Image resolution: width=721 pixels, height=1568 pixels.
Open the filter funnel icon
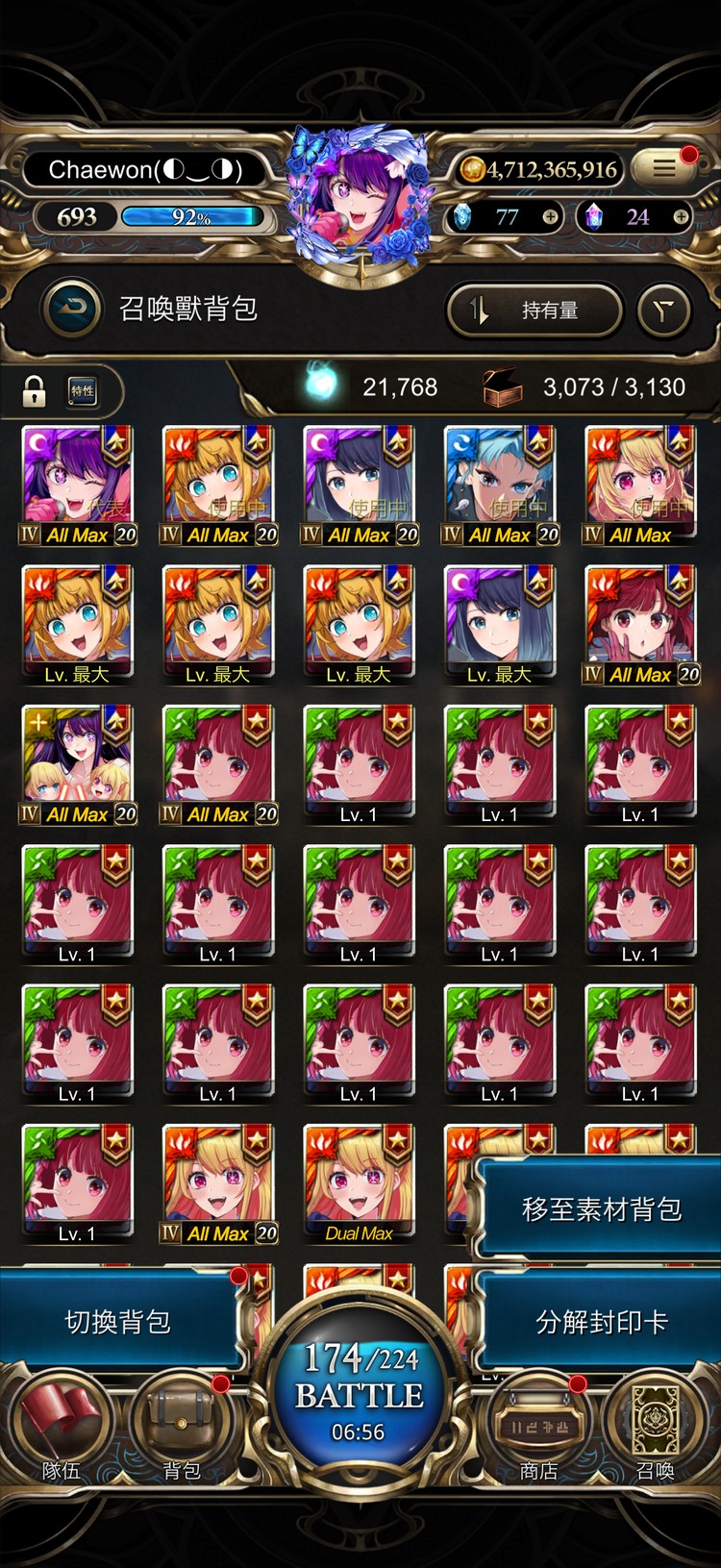tap(663, 311)
